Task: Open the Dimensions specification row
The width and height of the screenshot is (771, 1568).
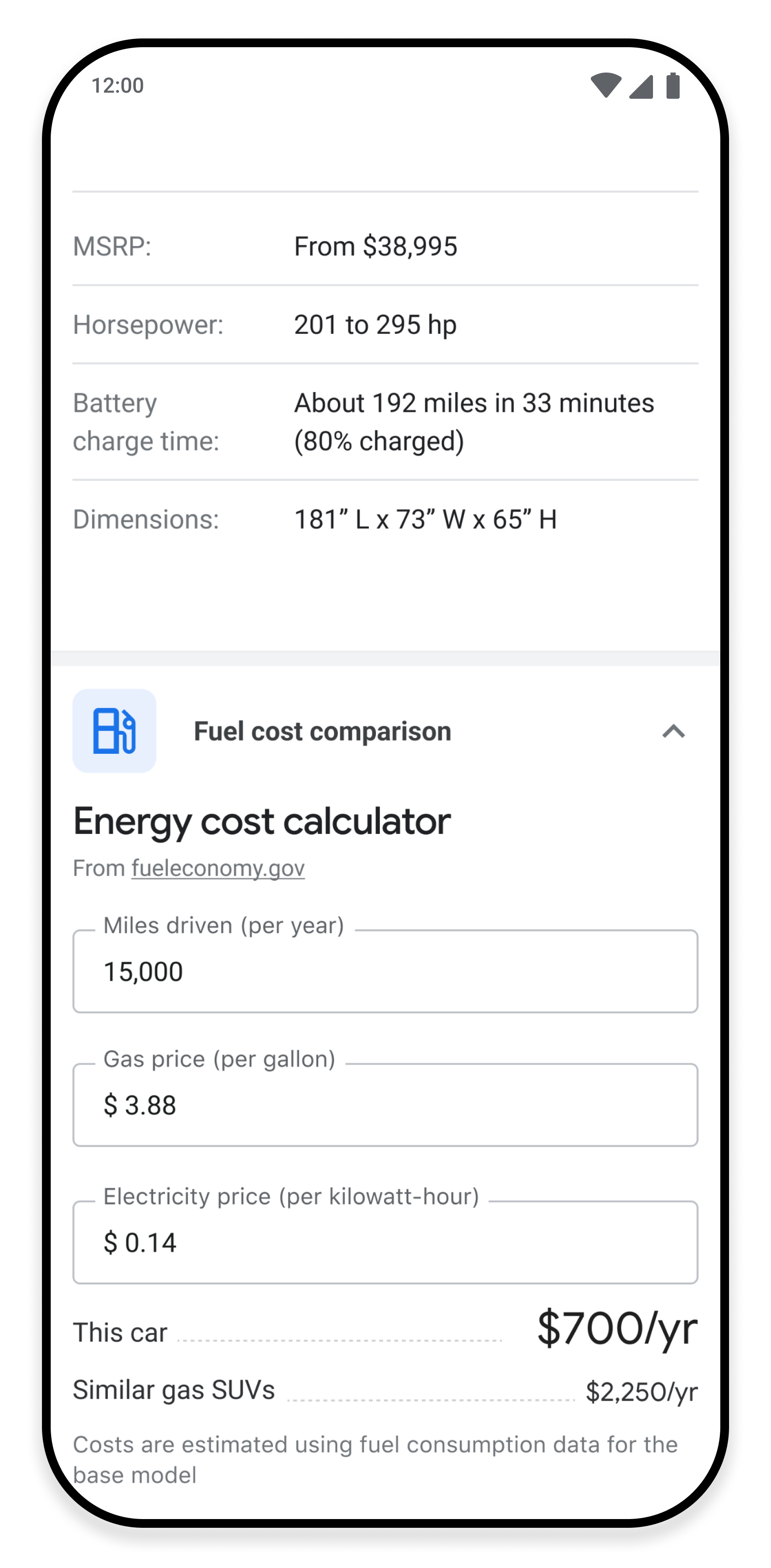Action: point(385,519)
